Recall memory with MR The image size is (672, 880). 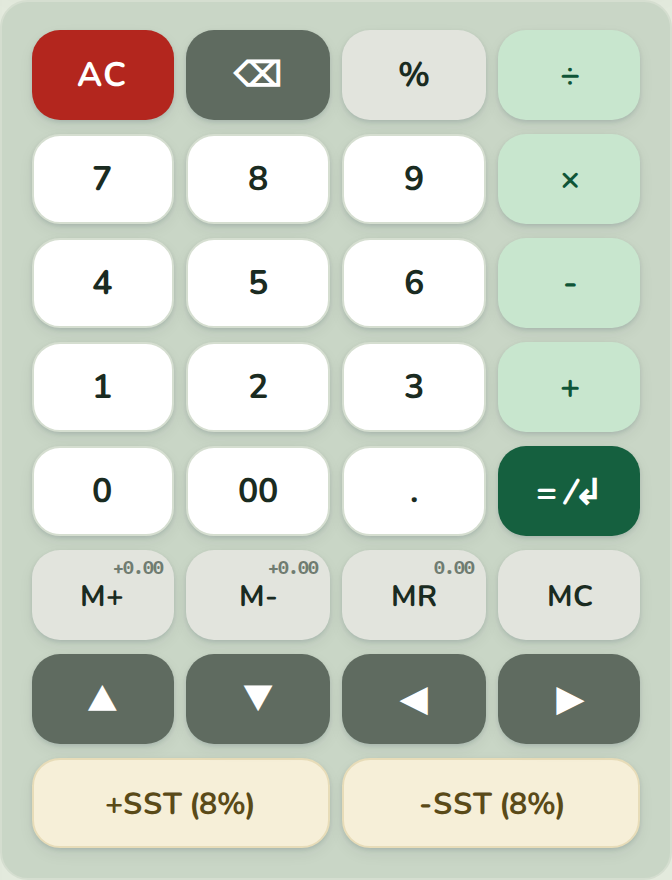click(x=414, y=595)
